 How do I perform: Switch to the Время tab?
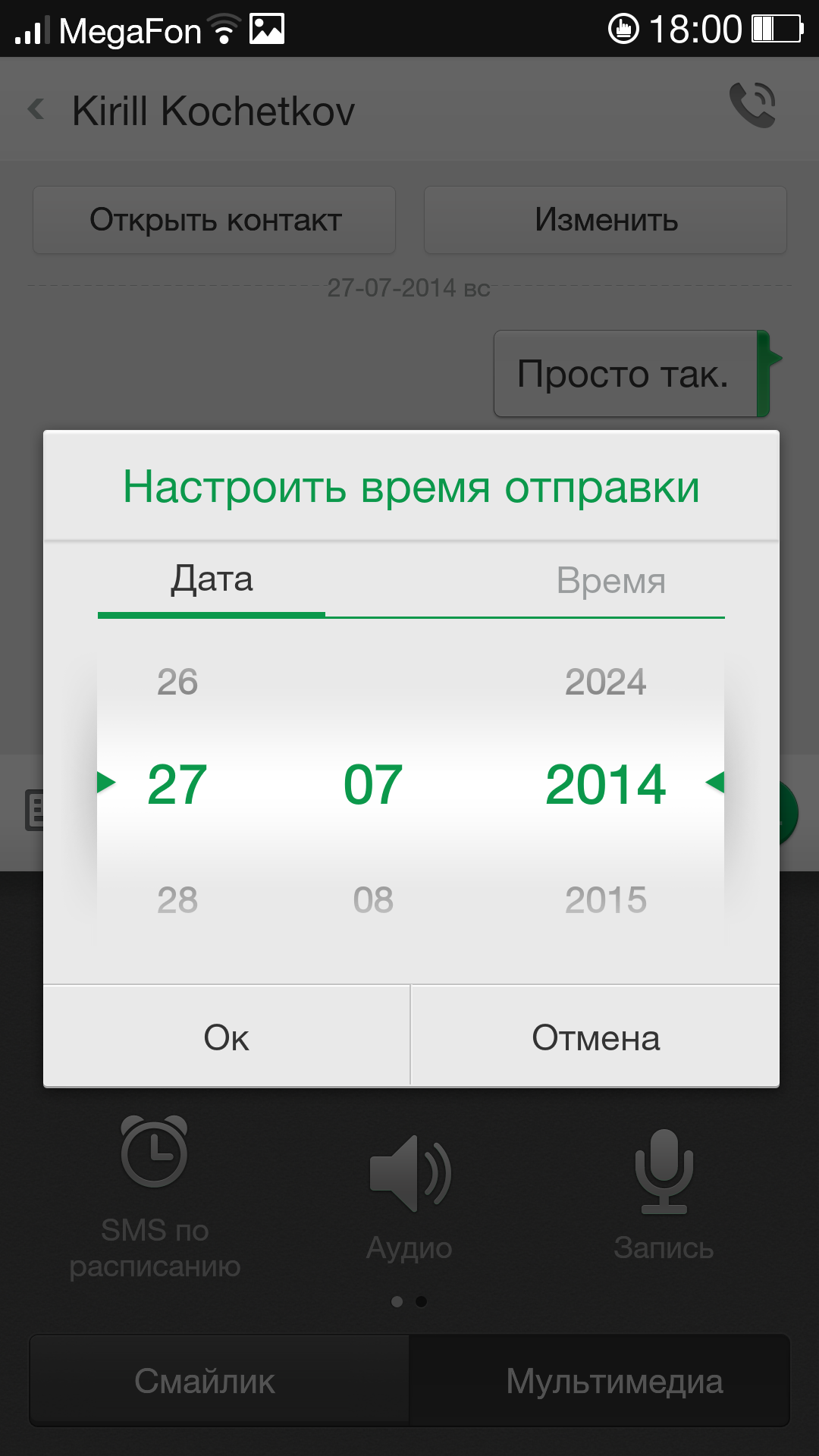[610, 581]
